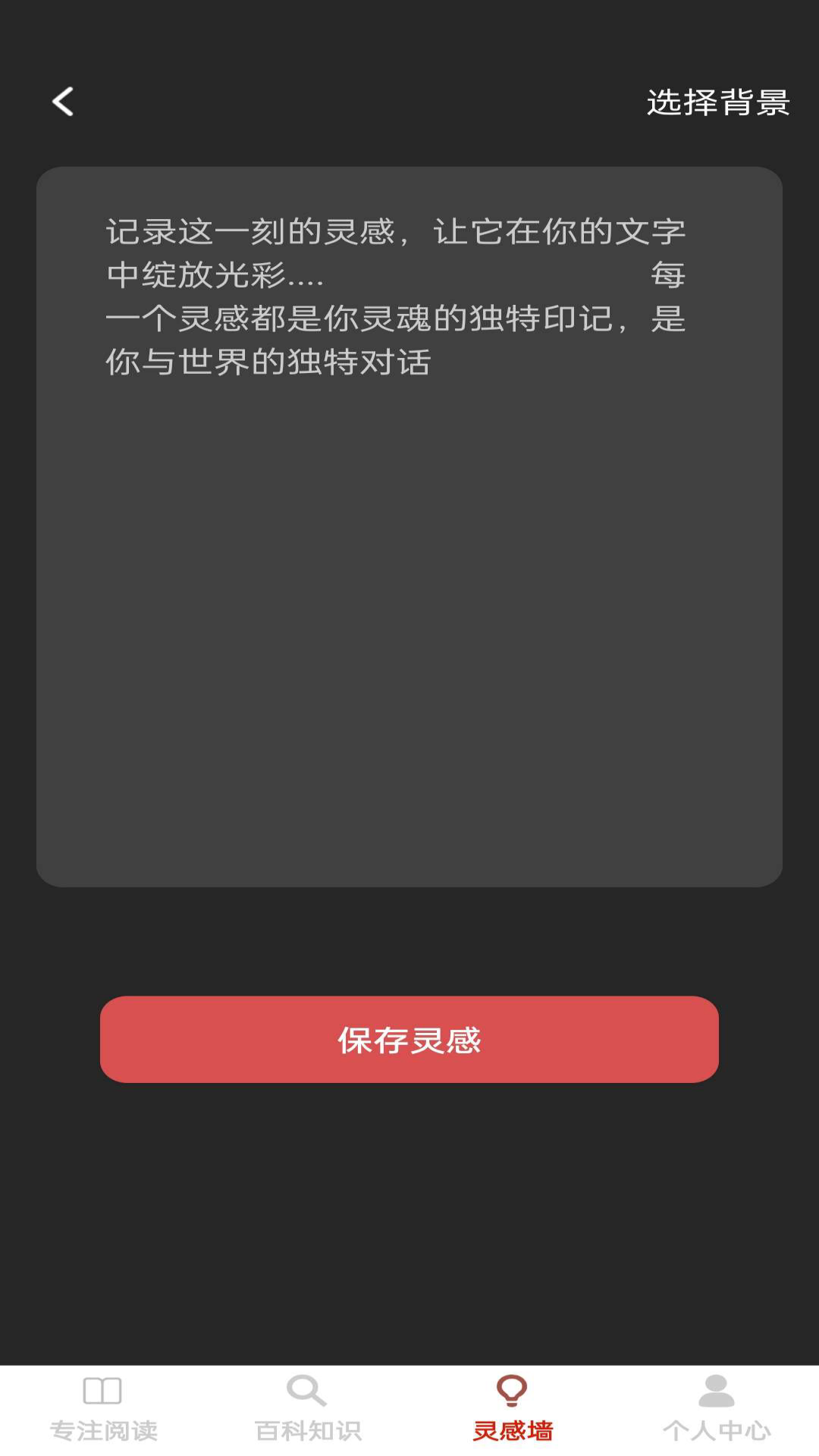Open the 百科知识 tab
The width and height of the screenshot is (819, 1456).
tap(308, 1410)
